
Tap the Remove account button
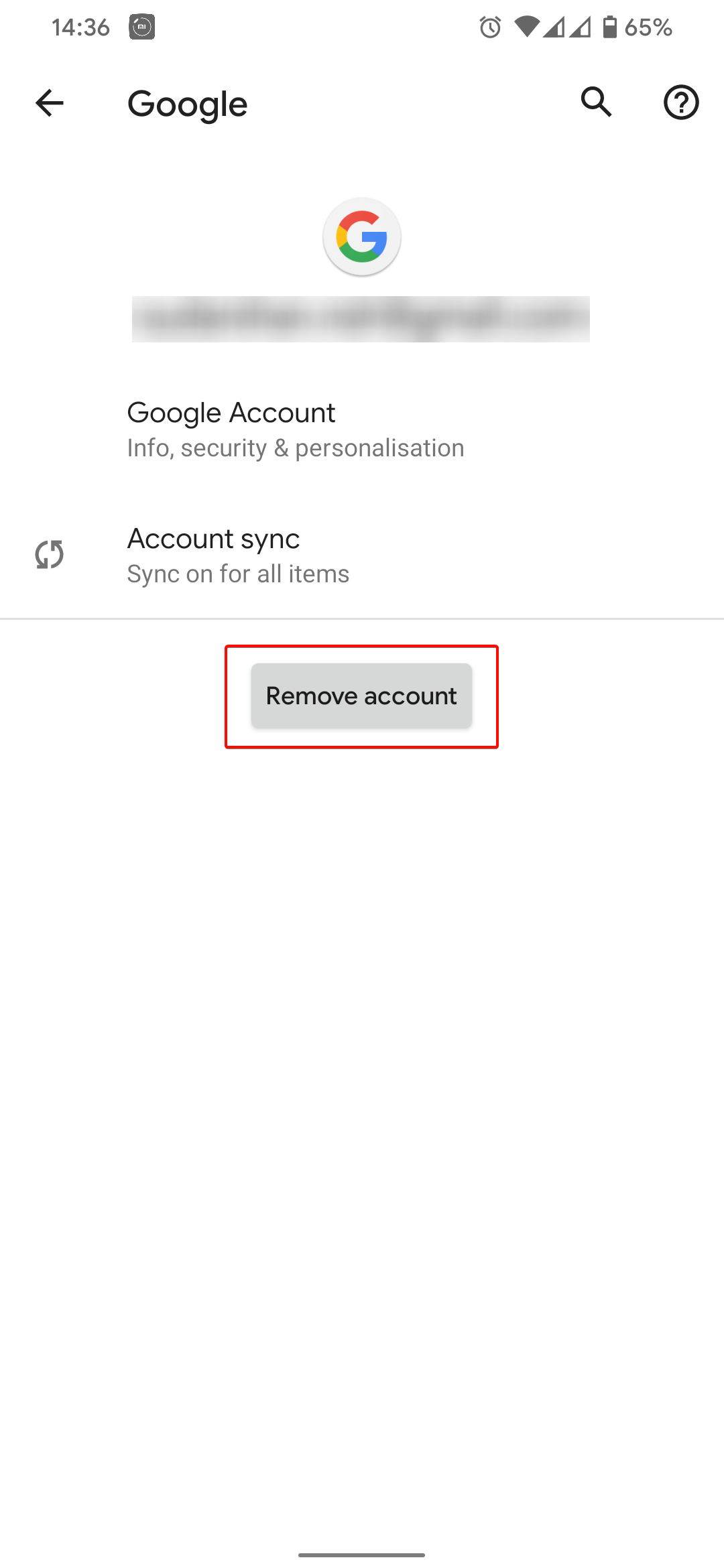click(361, 696)
